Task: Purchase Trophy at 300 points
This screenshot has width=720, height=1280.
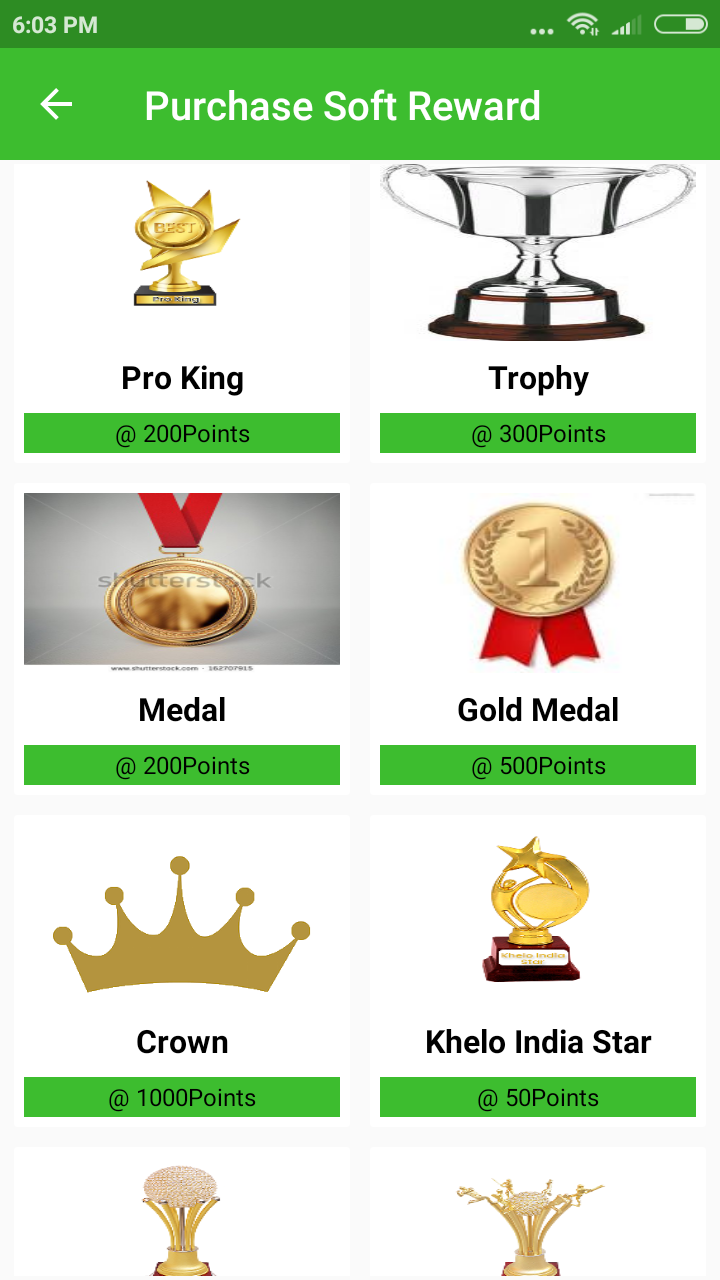Action: 538,434
